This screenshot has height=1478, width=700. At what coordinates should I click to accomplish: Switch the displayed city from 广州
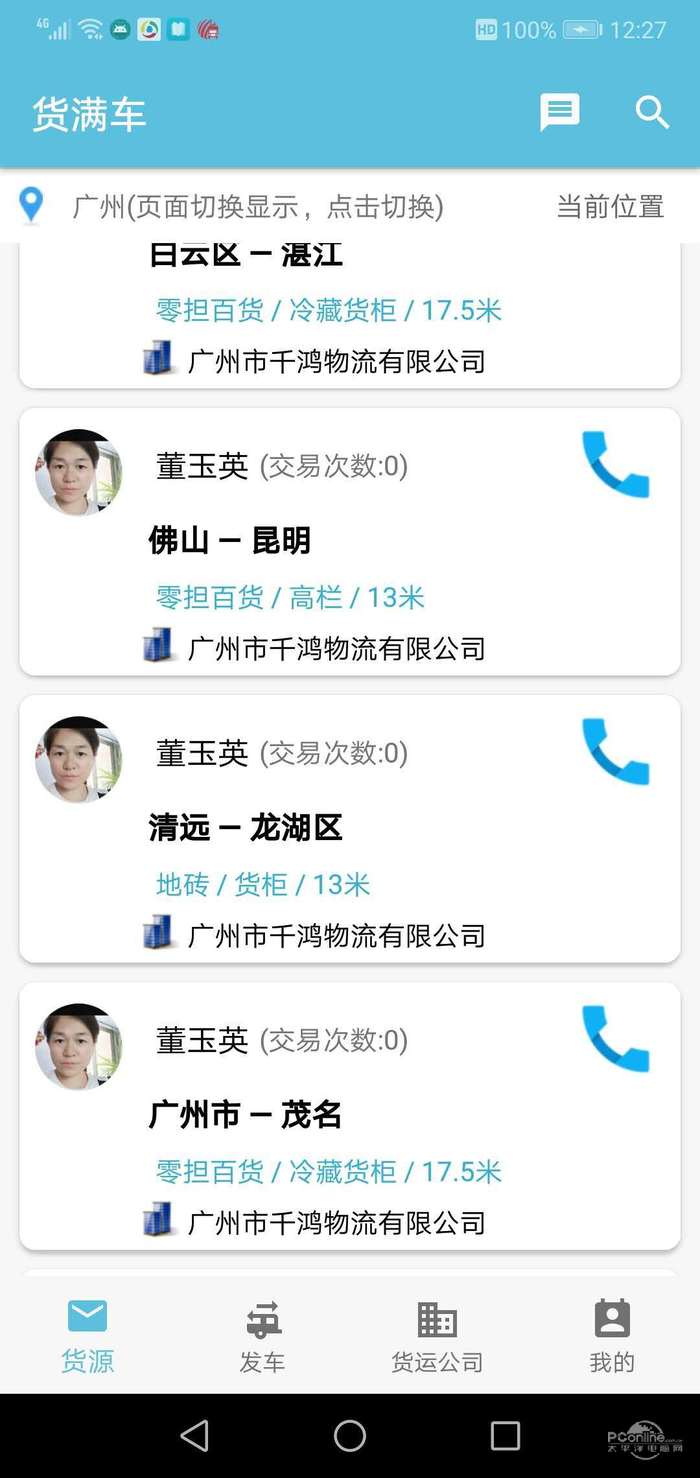(x=258, y=207)
